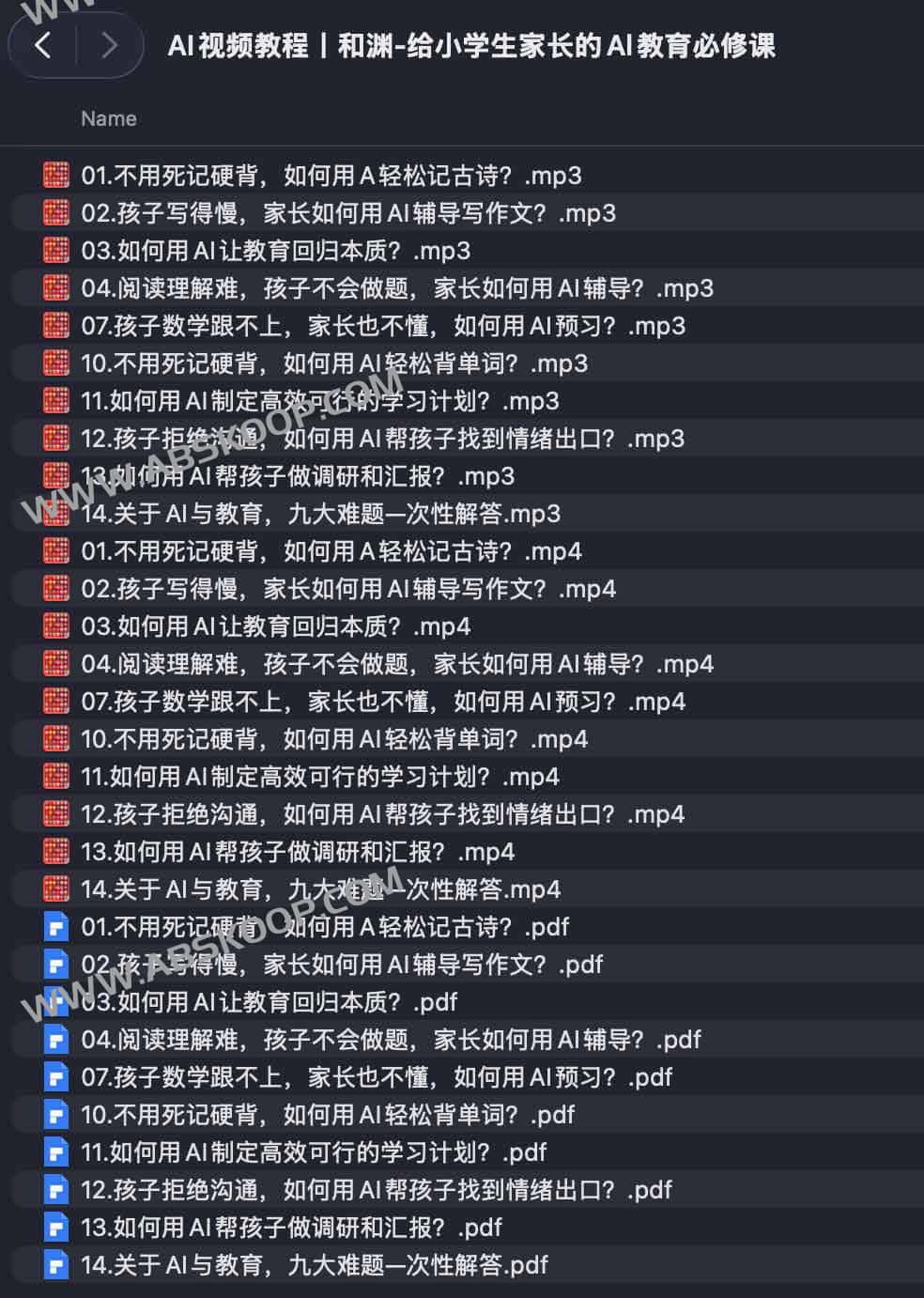
Task: Open 04.阅读理解难 .pdf document
Action: point(391,1040)
